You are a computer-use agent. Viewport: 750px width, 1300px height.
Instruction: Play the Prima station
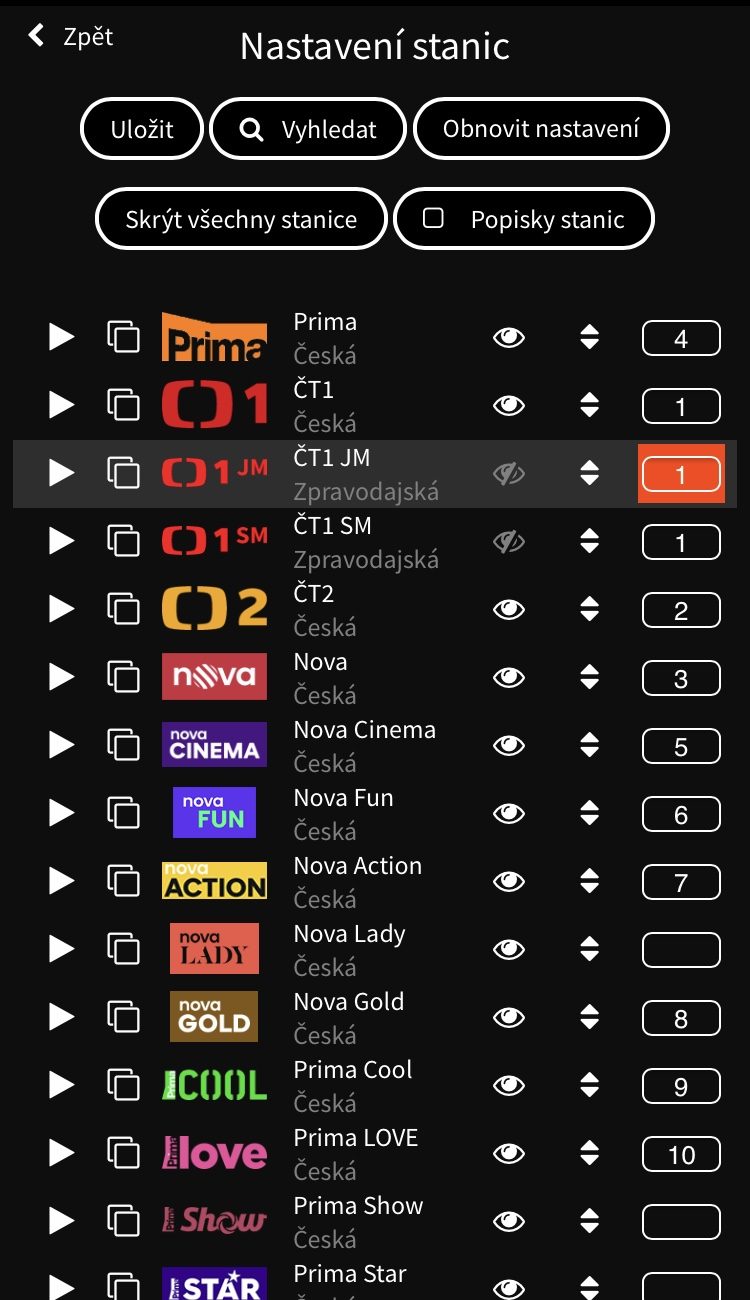[x=62, y=337]
